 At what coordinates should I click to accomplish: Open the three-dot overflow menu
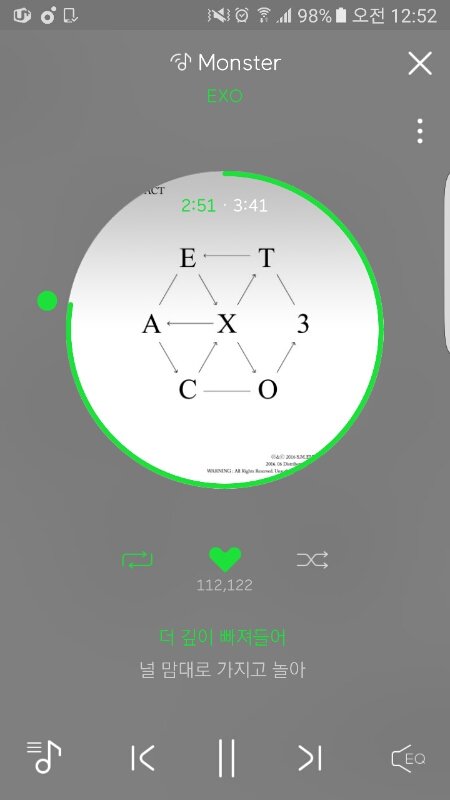point(419,131)
